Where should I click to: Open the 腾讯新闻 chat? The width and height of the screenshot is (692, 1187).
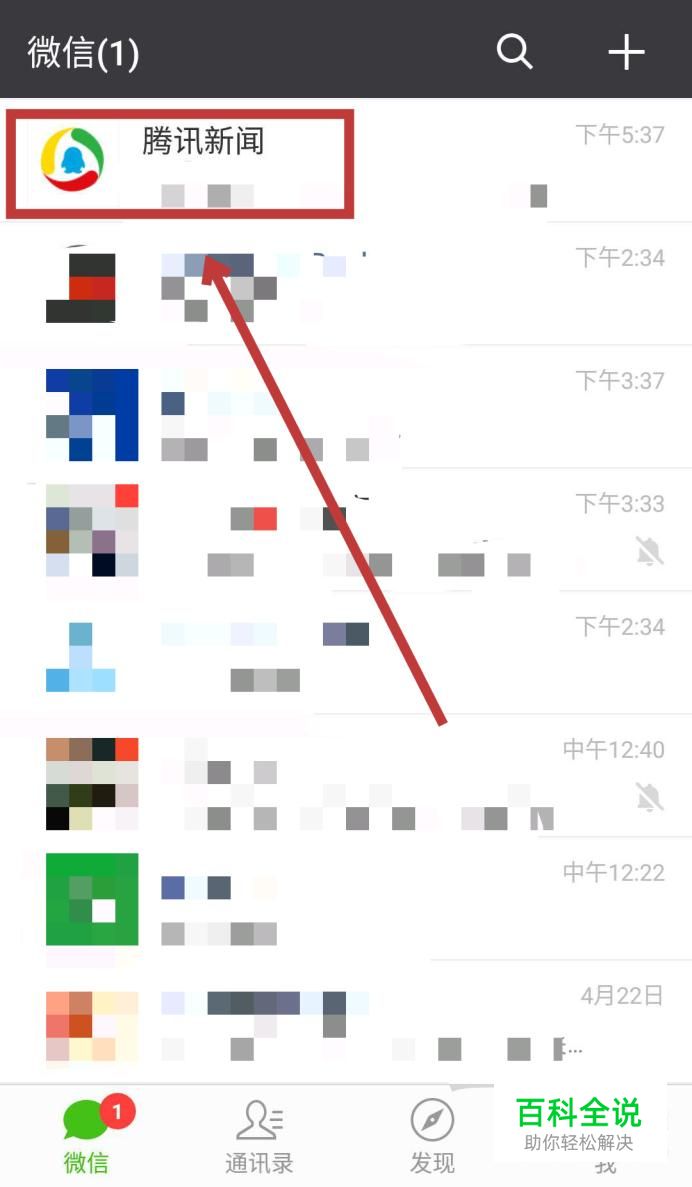346,160
